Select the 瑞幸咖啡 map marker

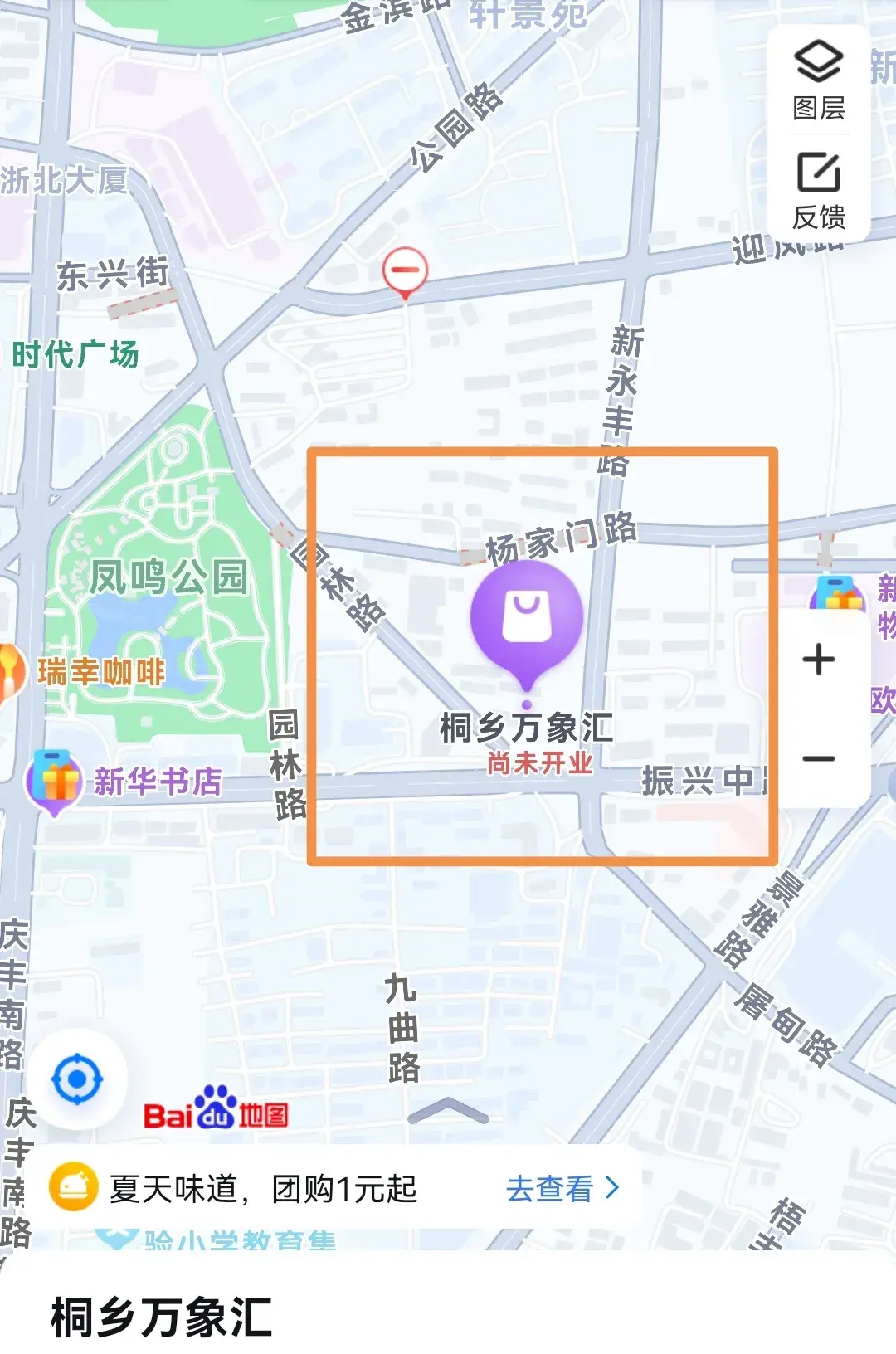click(10, 672)
